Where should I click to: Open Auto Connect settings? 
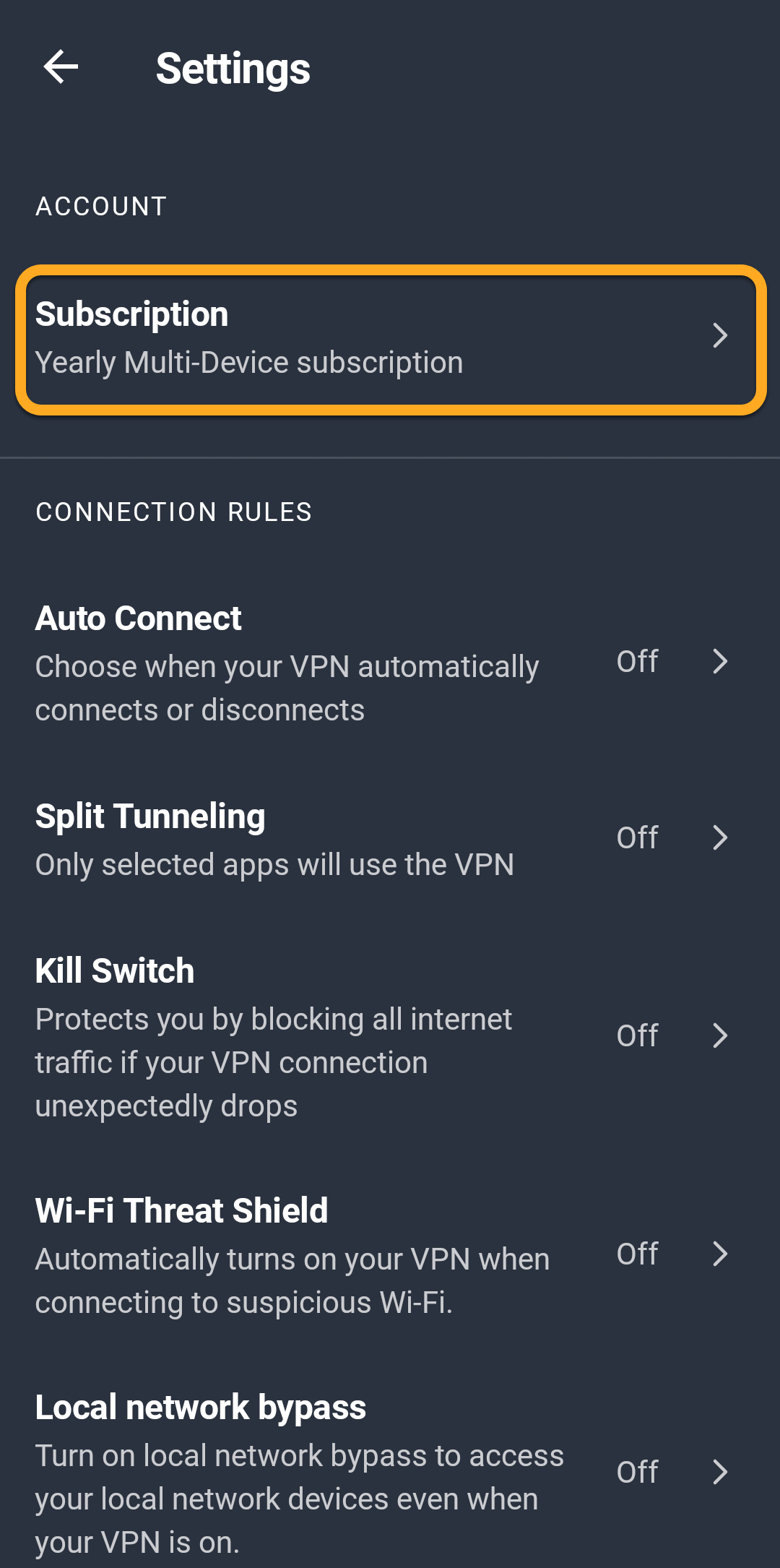(x=390, y=663)
